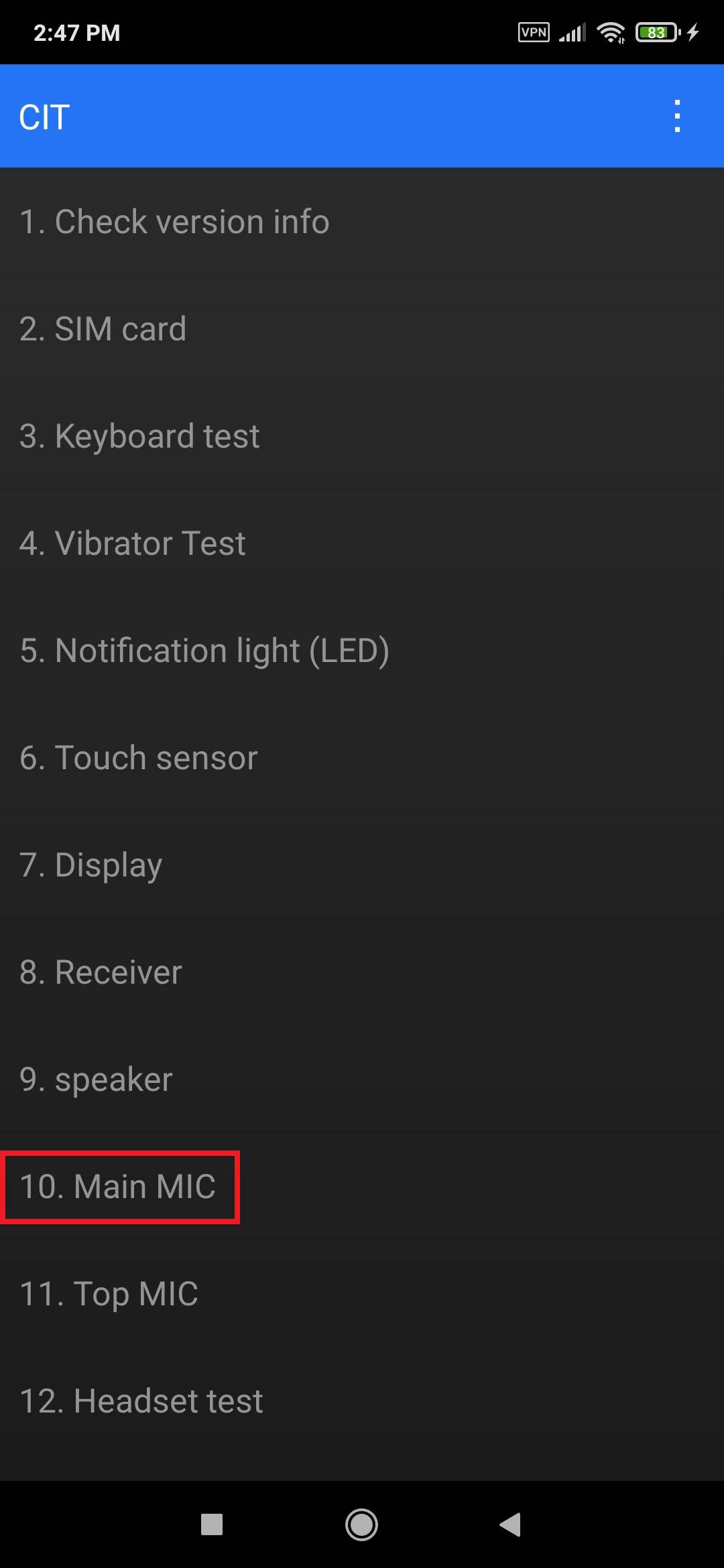Select the SIM card test
This screenshot has width=724, height=1568.
click(103, 329)
